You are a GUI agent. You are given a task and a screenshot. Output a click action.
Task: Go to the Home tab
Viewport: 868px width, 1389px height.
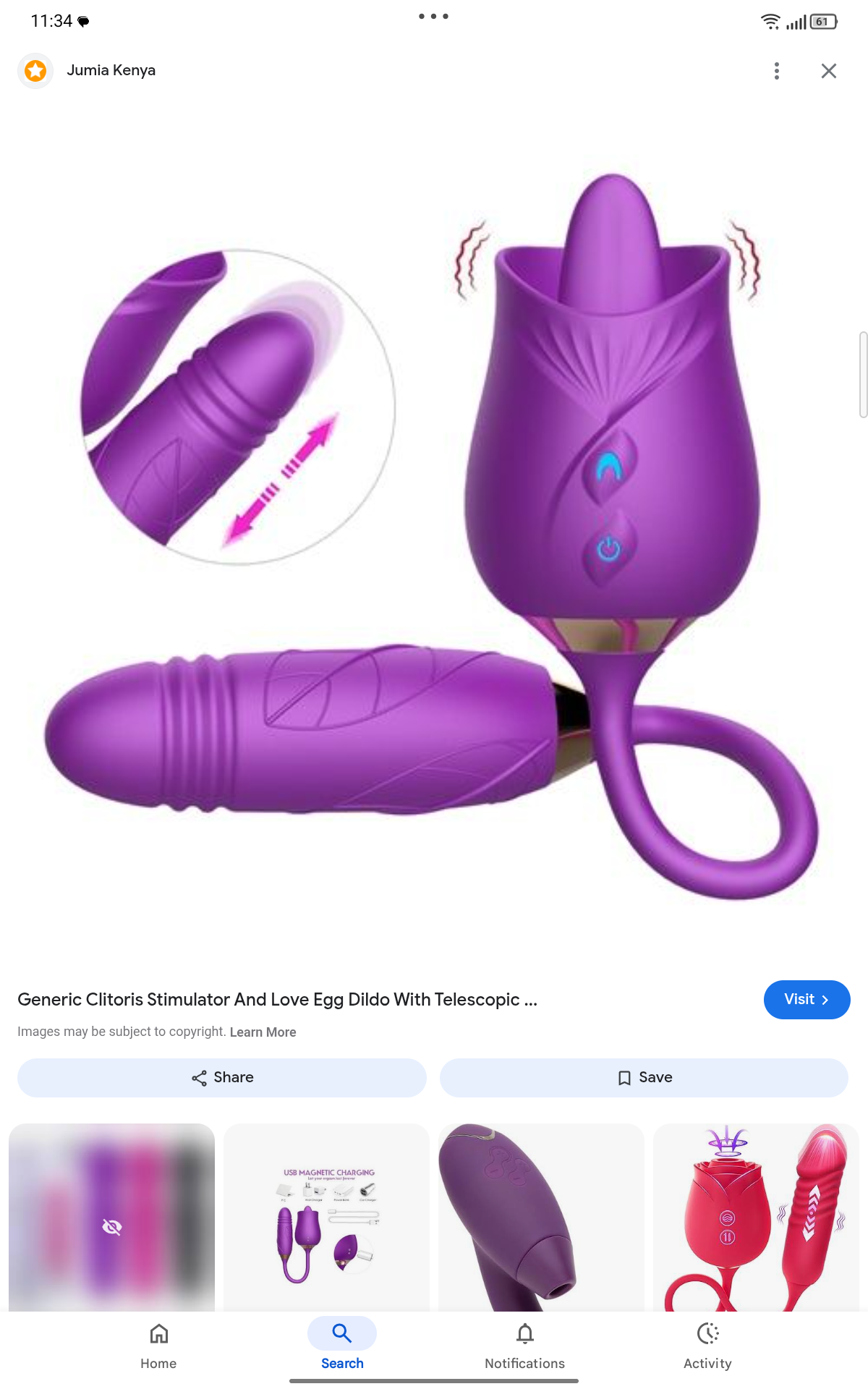pos(158,1346)
